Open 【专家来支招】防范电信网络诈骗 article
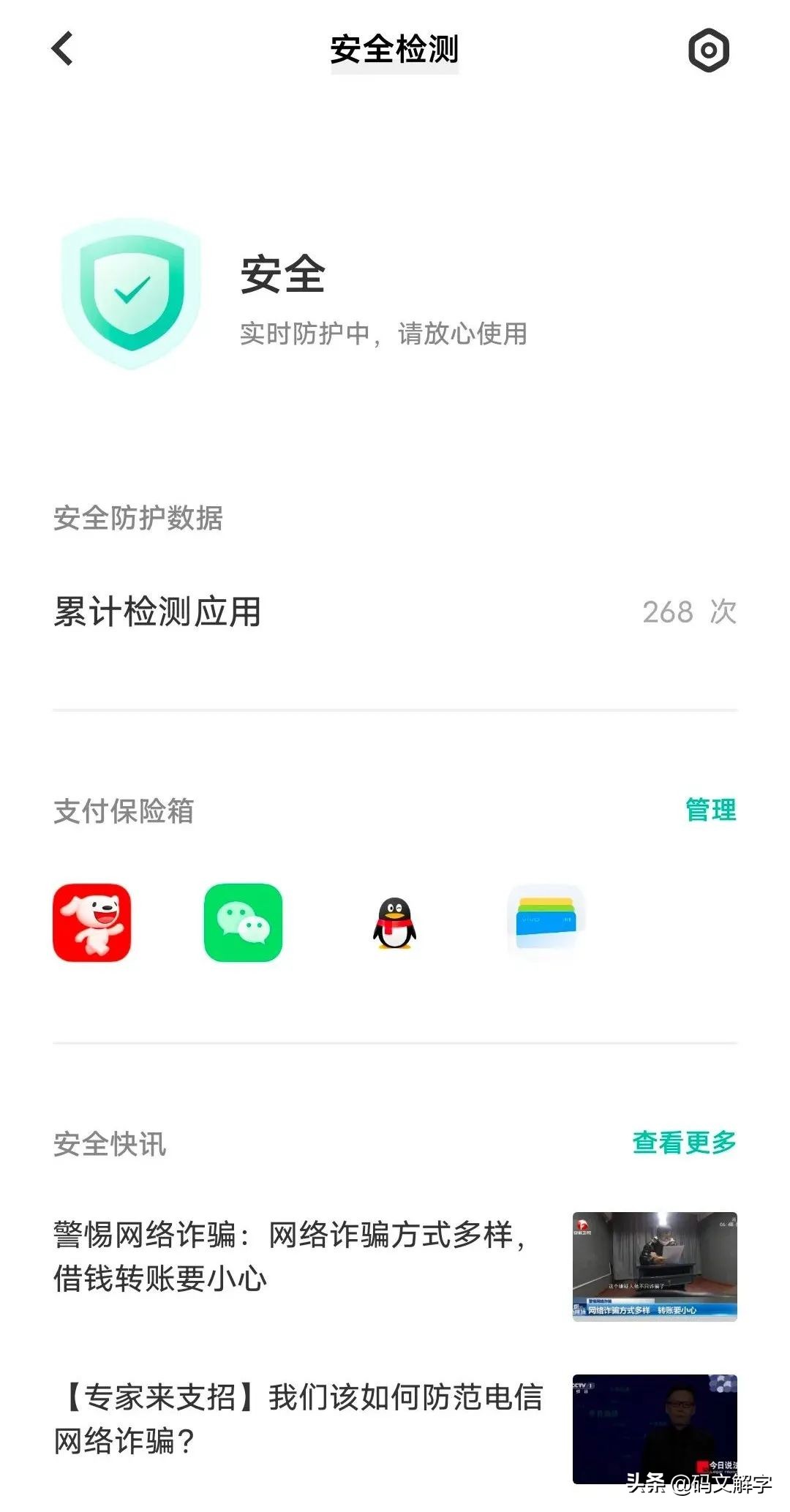The height and width of the screenshot is (1512, 790). tap(293, 1415)
